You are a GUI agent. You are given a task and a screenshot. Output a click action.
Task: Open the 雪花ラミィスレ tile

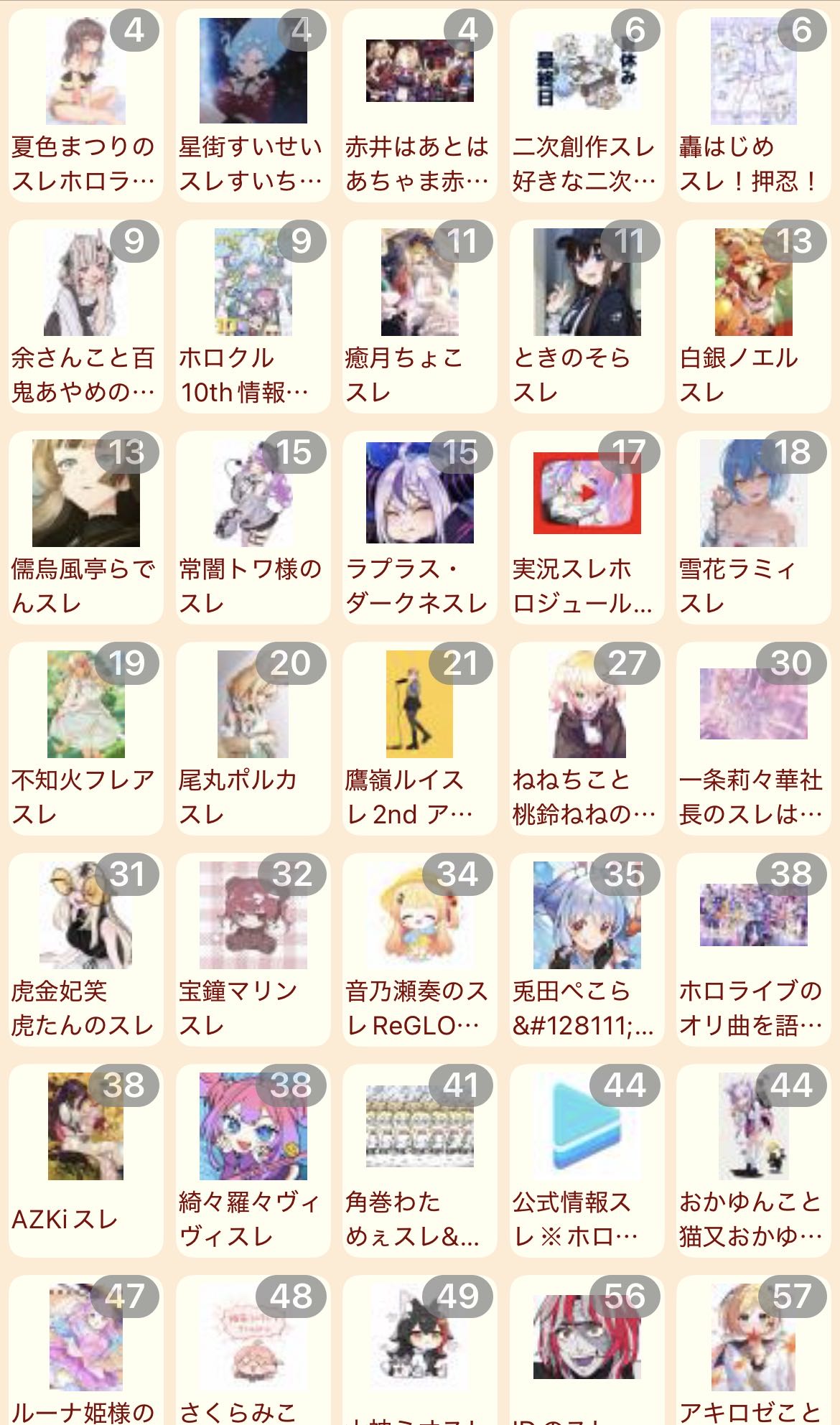click(x=753, y=528)
